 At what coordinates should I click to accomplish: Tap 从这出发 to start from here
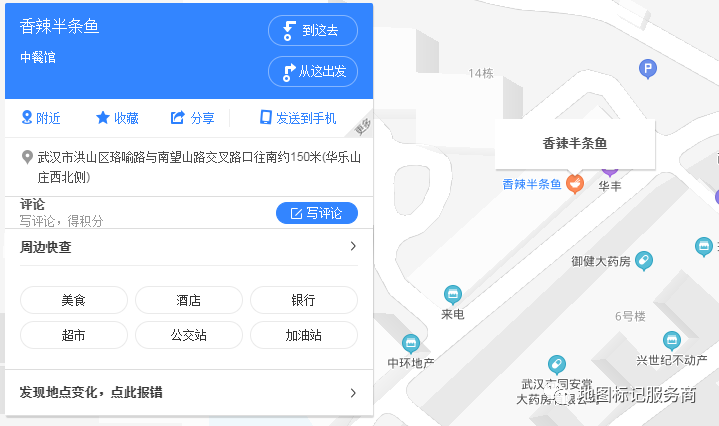click(312, 71)
